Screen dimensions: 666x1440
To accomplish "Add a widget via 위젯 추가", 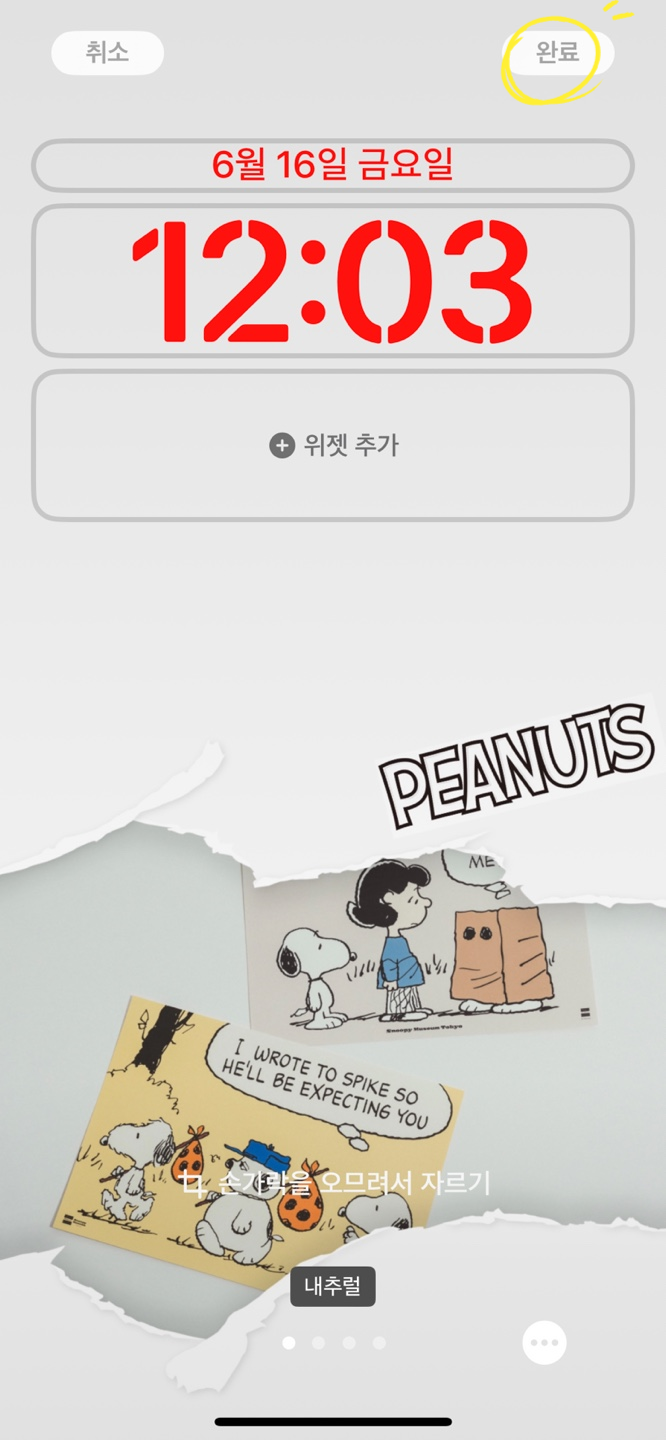I will [333, 445].
